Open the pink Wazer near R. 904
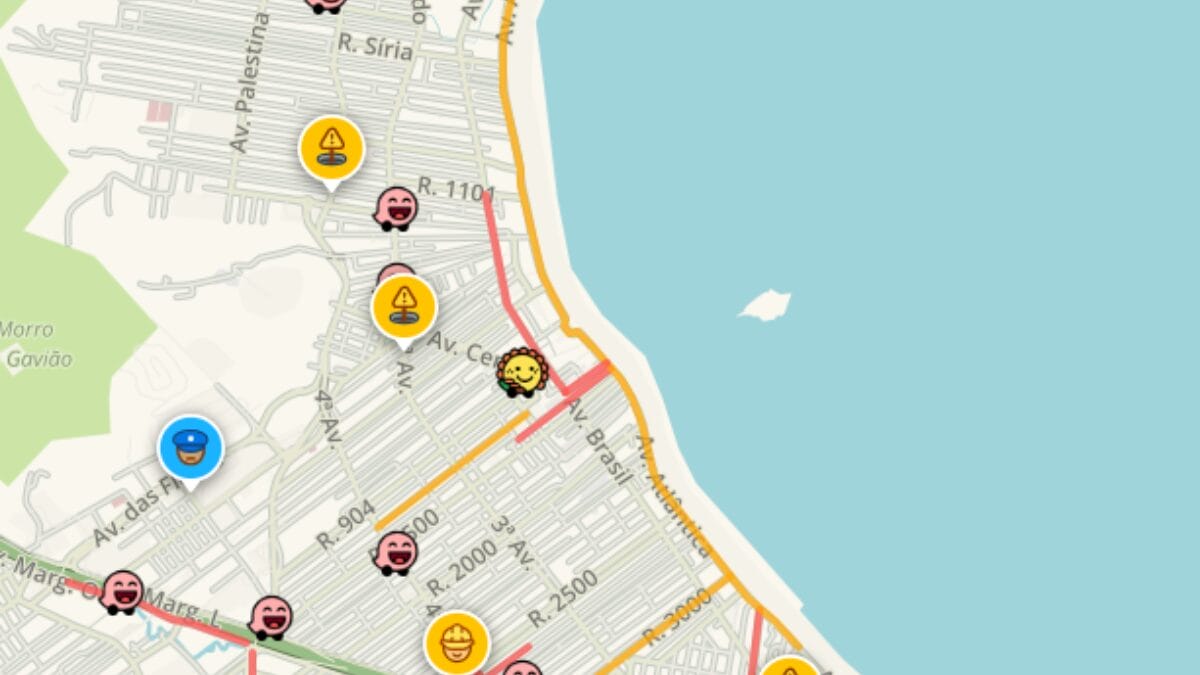Screen dimensions: 1200x675 point(396,552)
